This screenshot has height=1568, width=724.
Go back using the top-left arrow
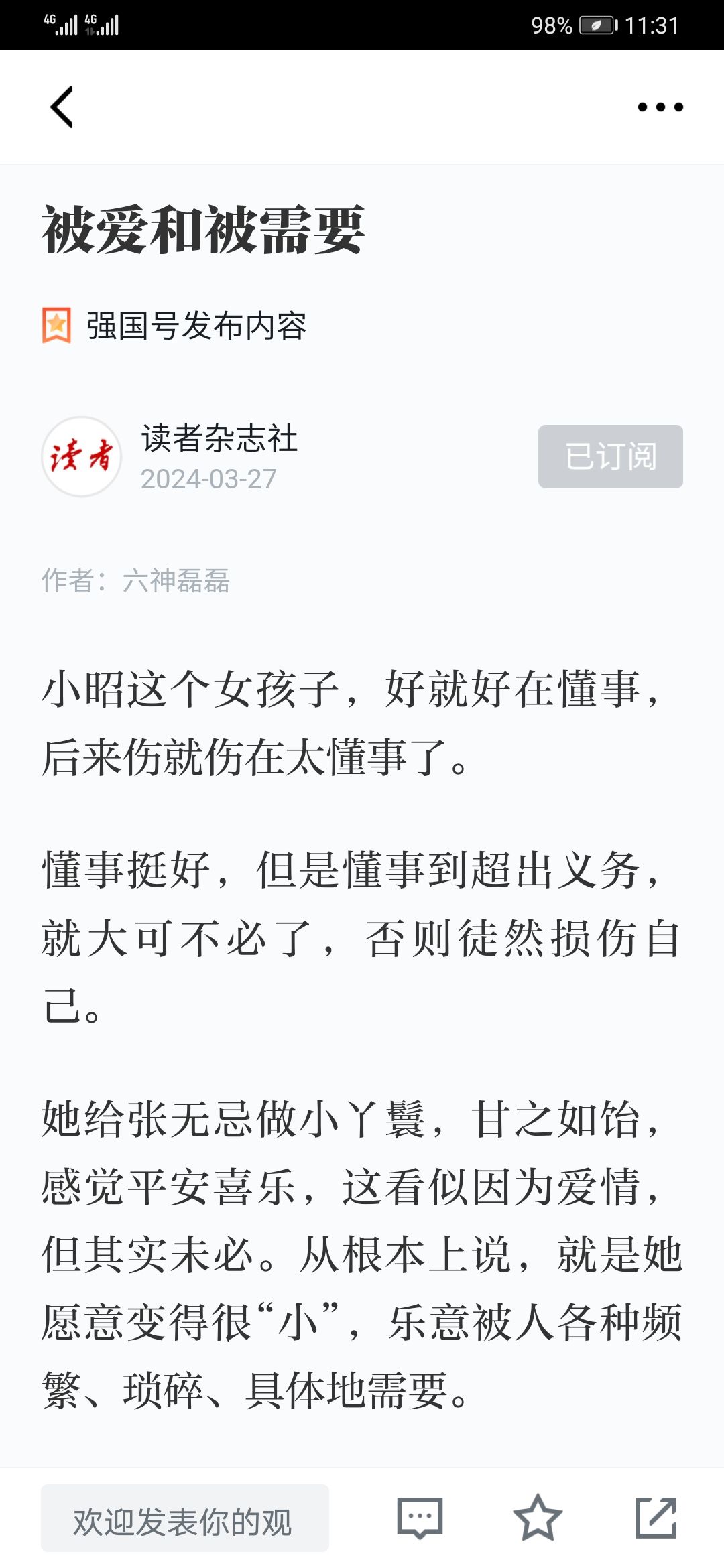pyautogui.click(x=62, y=107)
